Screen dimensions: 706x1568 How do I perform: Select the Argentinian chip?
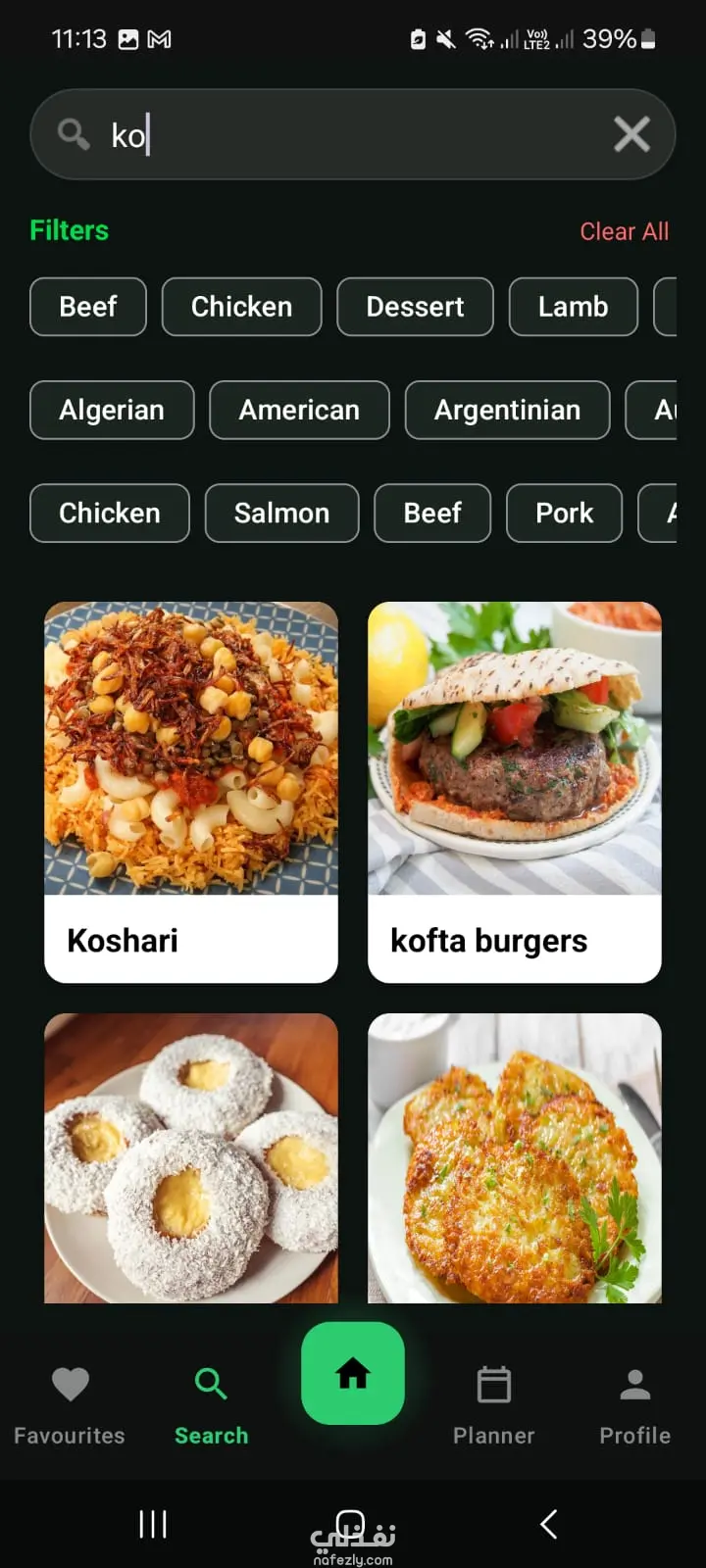(507, 410)
